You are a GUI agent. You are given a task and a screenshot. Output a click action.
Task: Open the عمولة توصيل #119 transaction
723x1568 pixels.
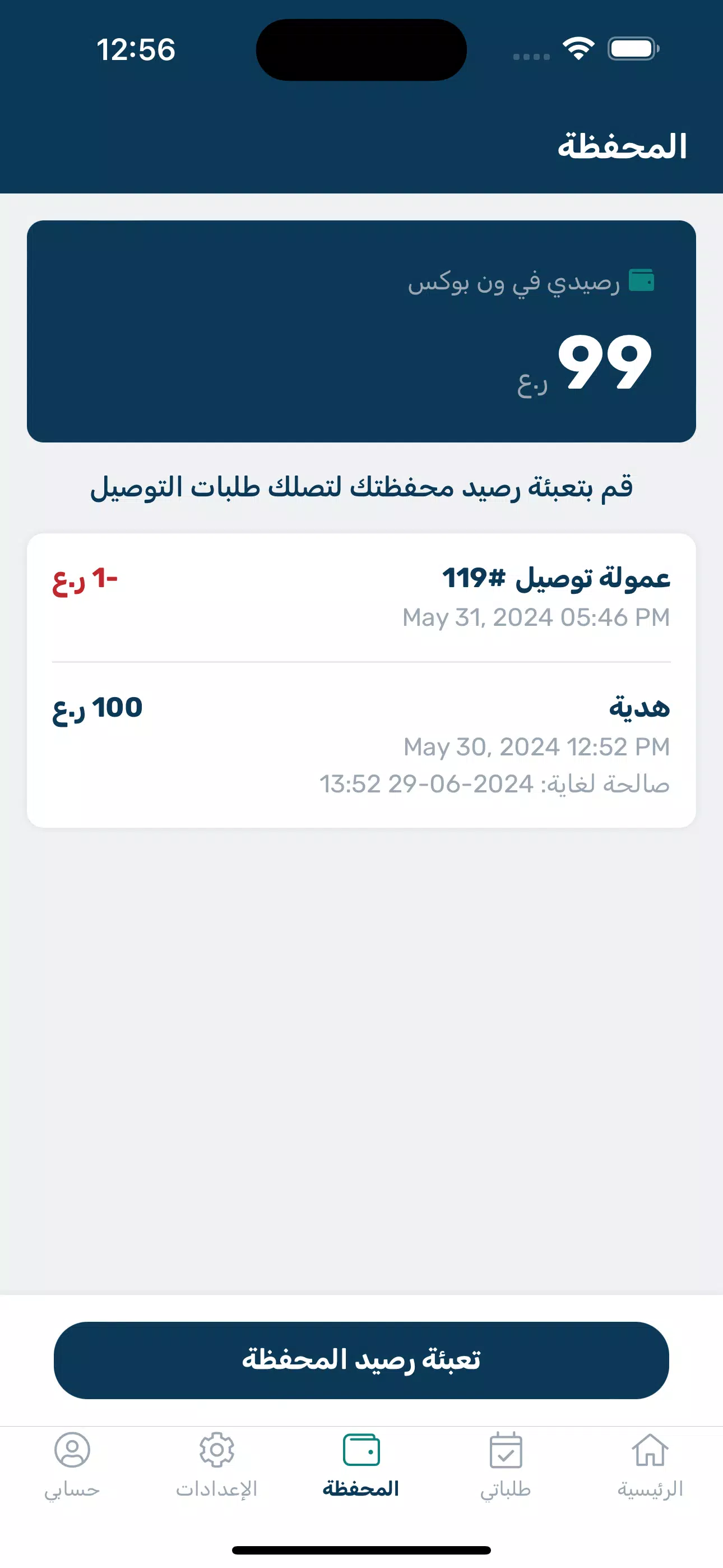pos(361,597)
